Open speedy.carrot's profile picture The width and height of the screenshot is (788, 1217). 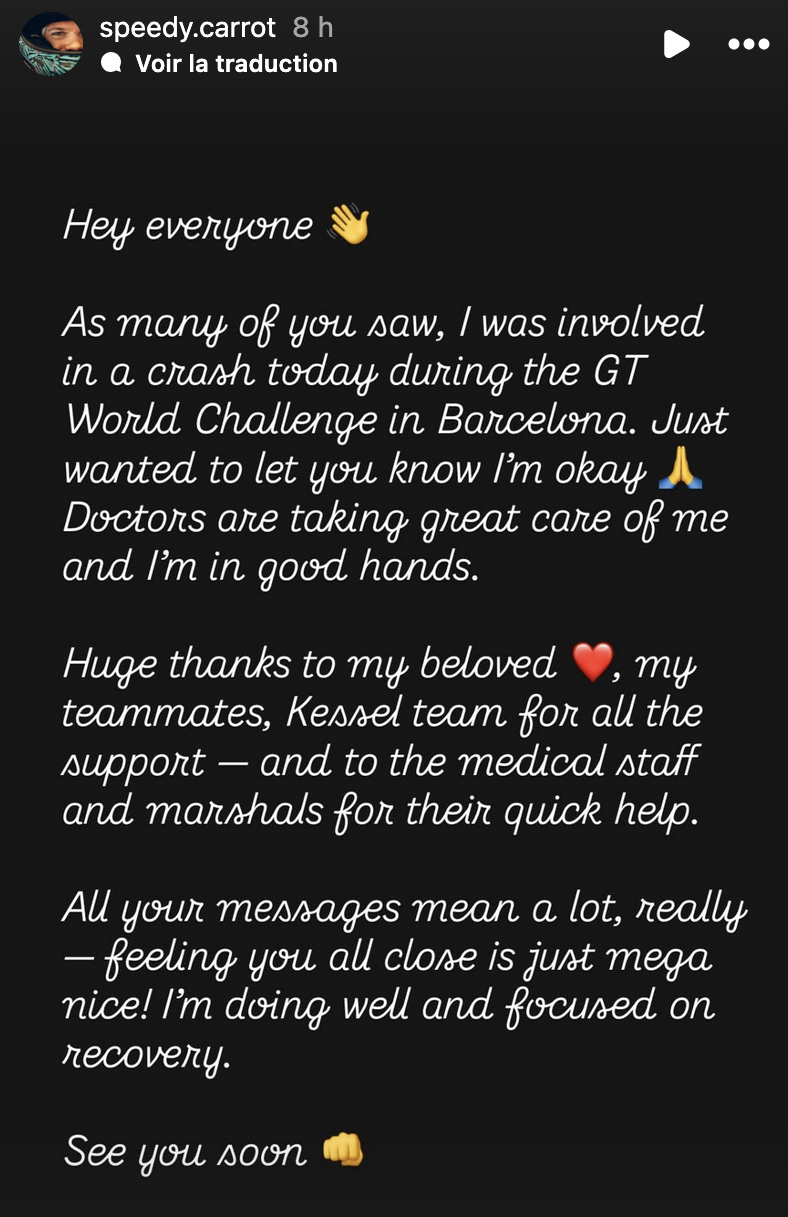[x=51, y=45]
